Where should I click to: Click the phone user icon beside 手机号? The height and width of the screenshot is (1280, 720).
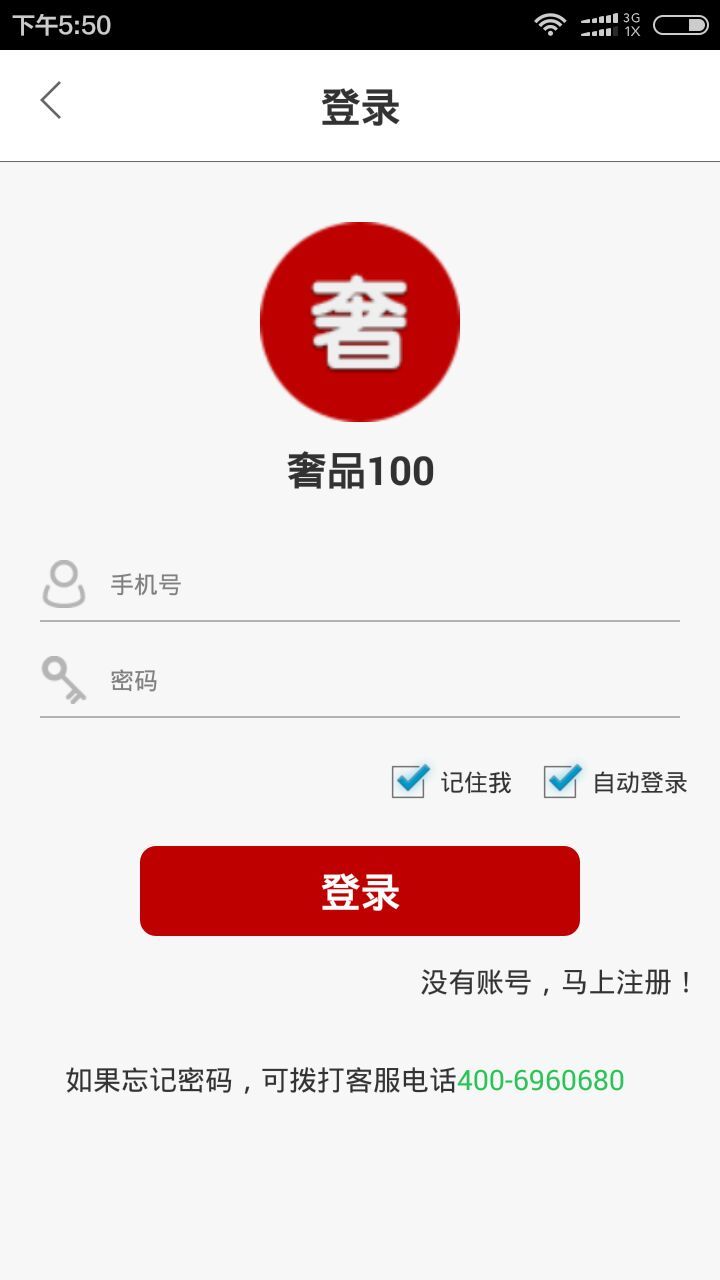(63, 583)
